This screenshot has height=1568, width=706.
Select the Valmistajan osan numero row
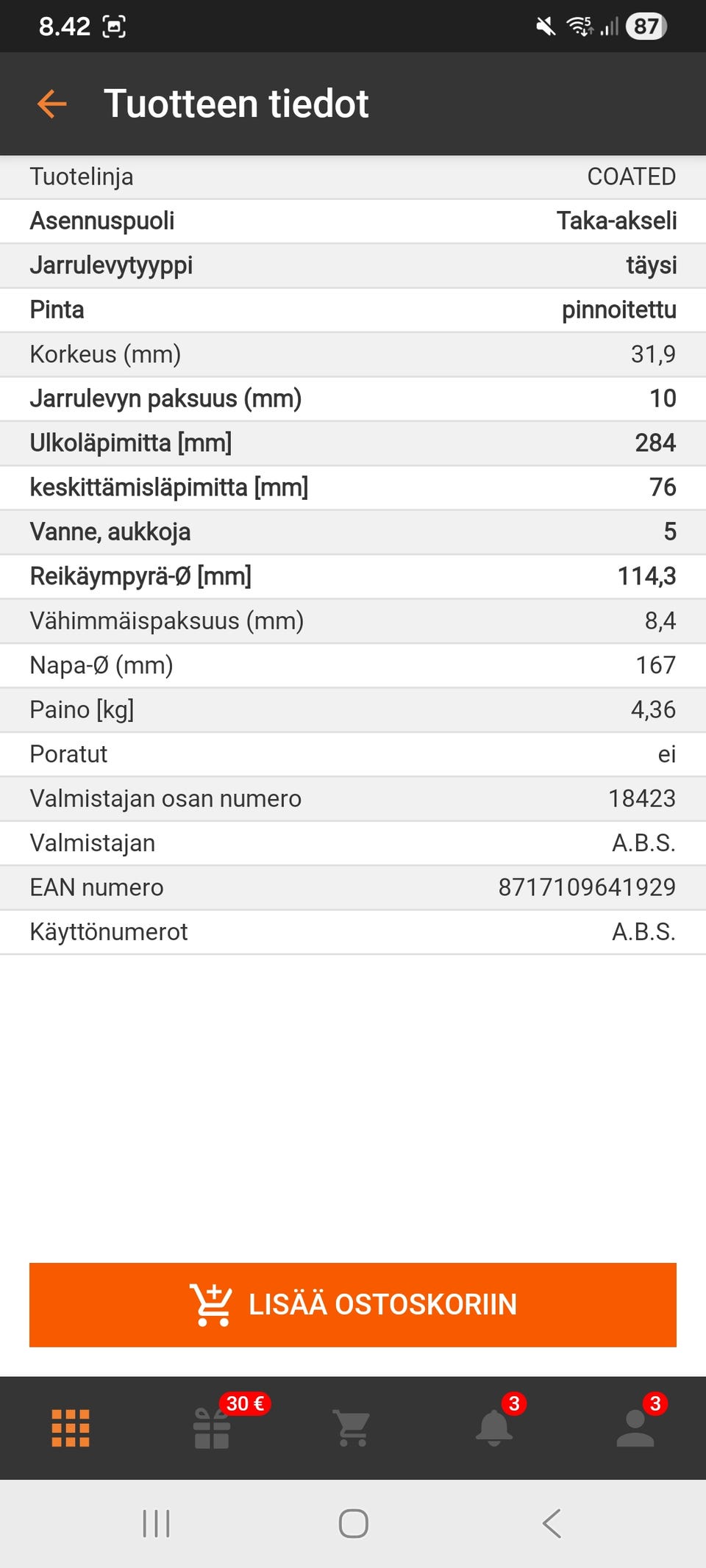click(x=353, y=798)
